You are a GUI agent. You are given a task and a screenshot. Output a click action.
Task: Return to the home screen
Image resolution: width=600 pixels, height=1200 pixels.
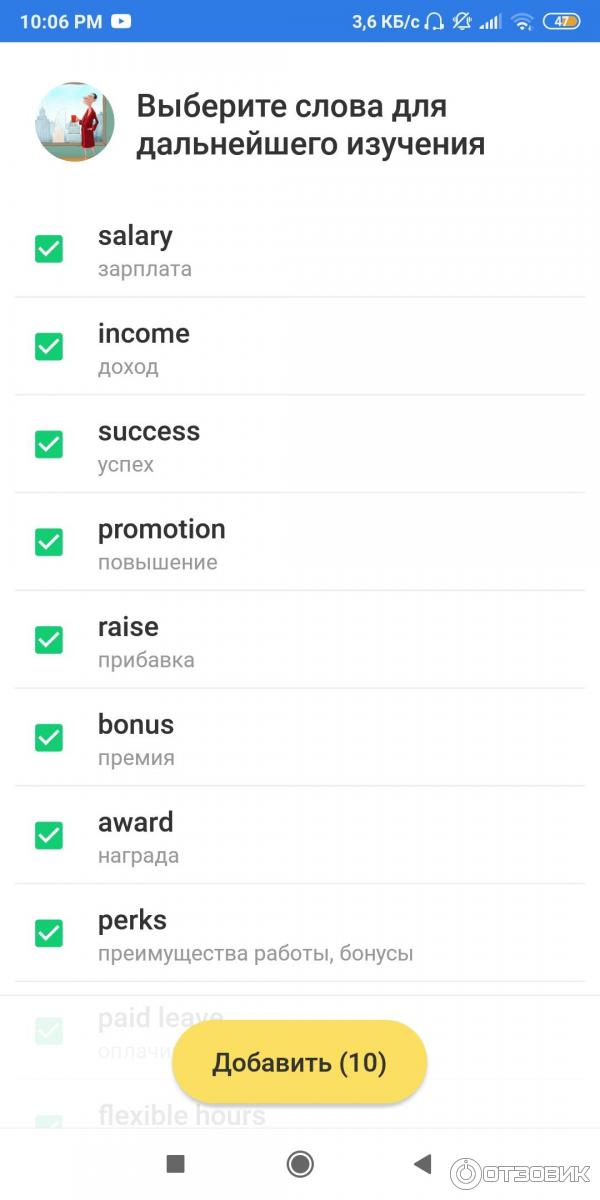[299, 1163]
